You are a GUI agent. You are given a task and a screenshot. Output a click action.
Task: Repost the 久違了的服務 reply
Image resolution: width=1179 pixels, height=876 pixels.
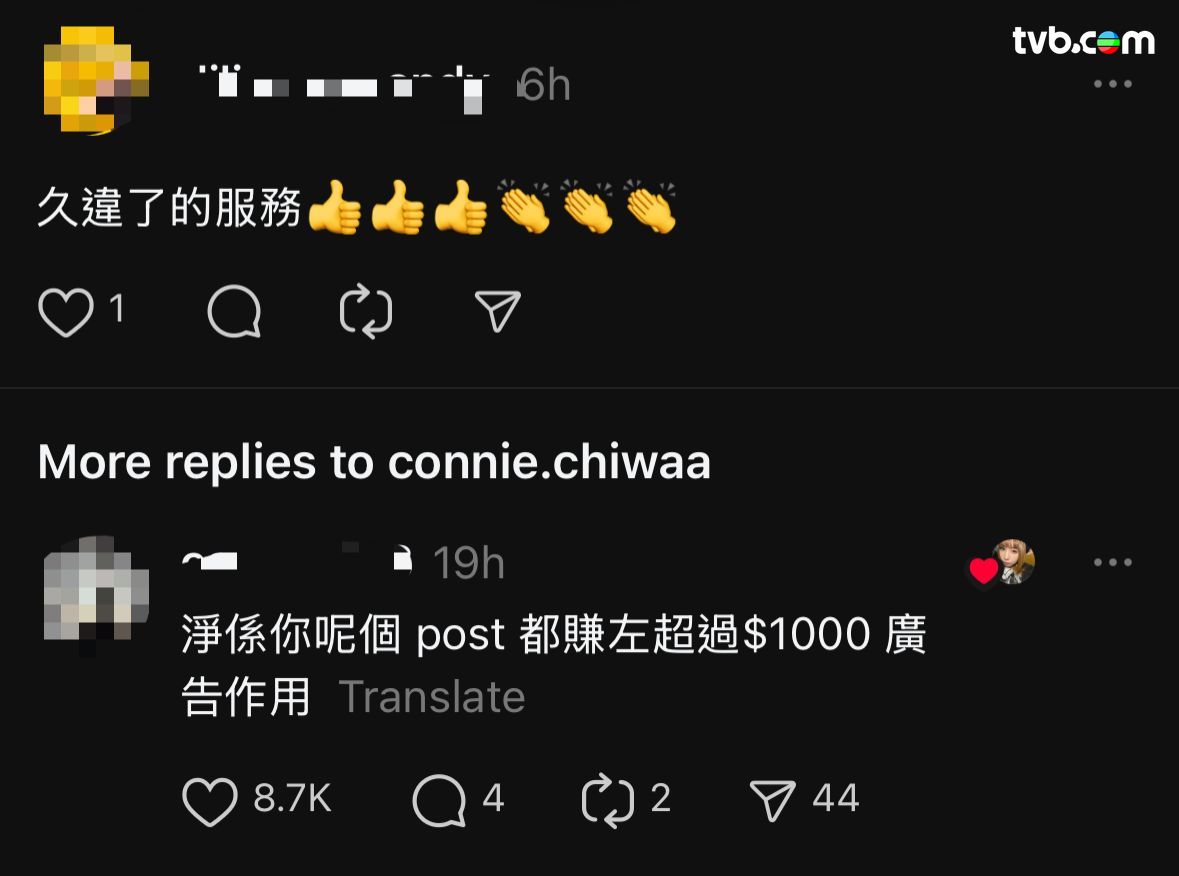pos(366,312)
